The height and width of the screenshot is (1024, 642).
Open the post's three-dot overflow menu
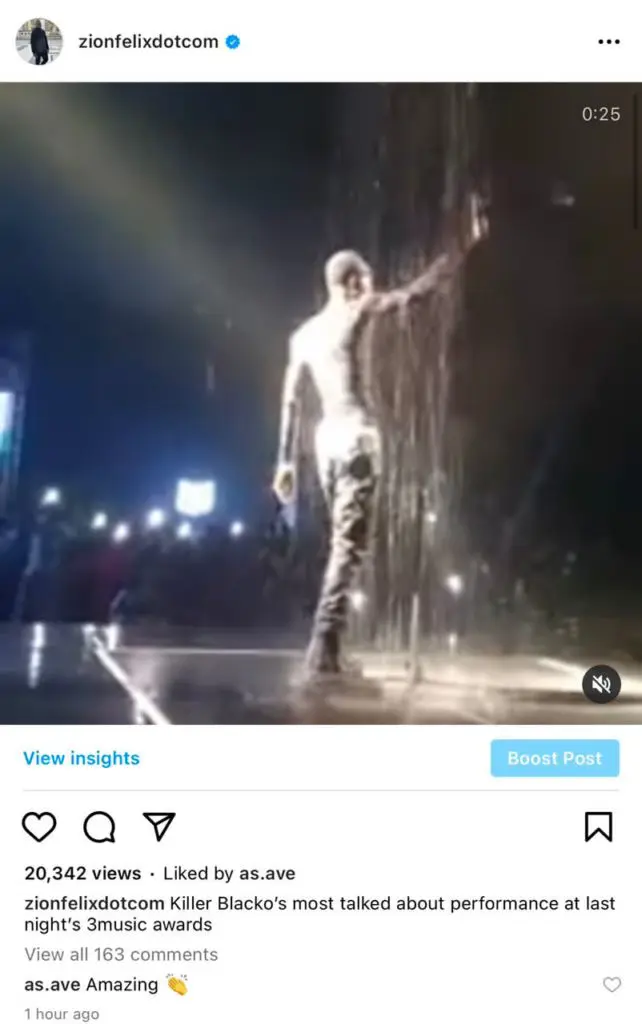tap(608, 42)
